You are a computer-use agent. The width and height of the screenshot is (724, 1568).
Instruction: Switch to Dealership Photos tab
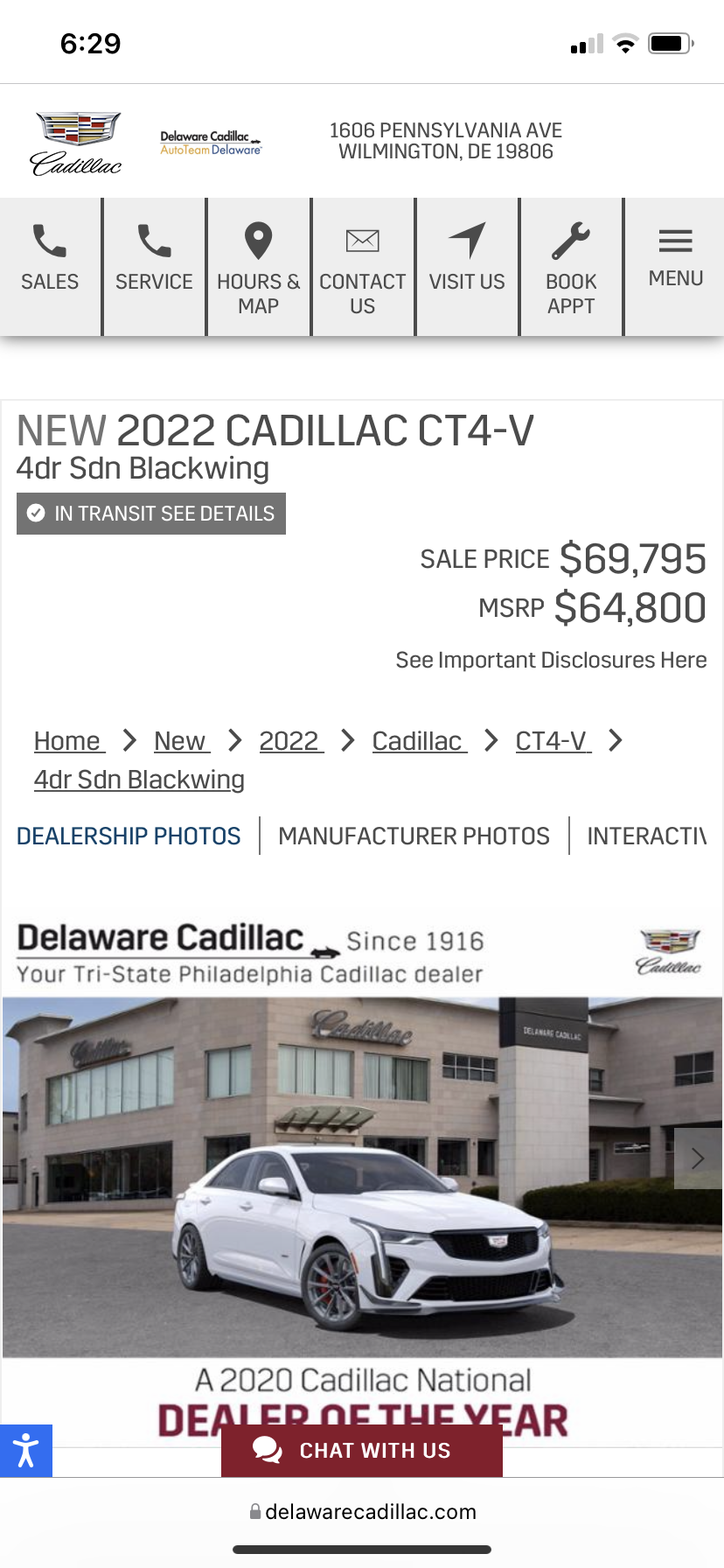pos(129,836)
